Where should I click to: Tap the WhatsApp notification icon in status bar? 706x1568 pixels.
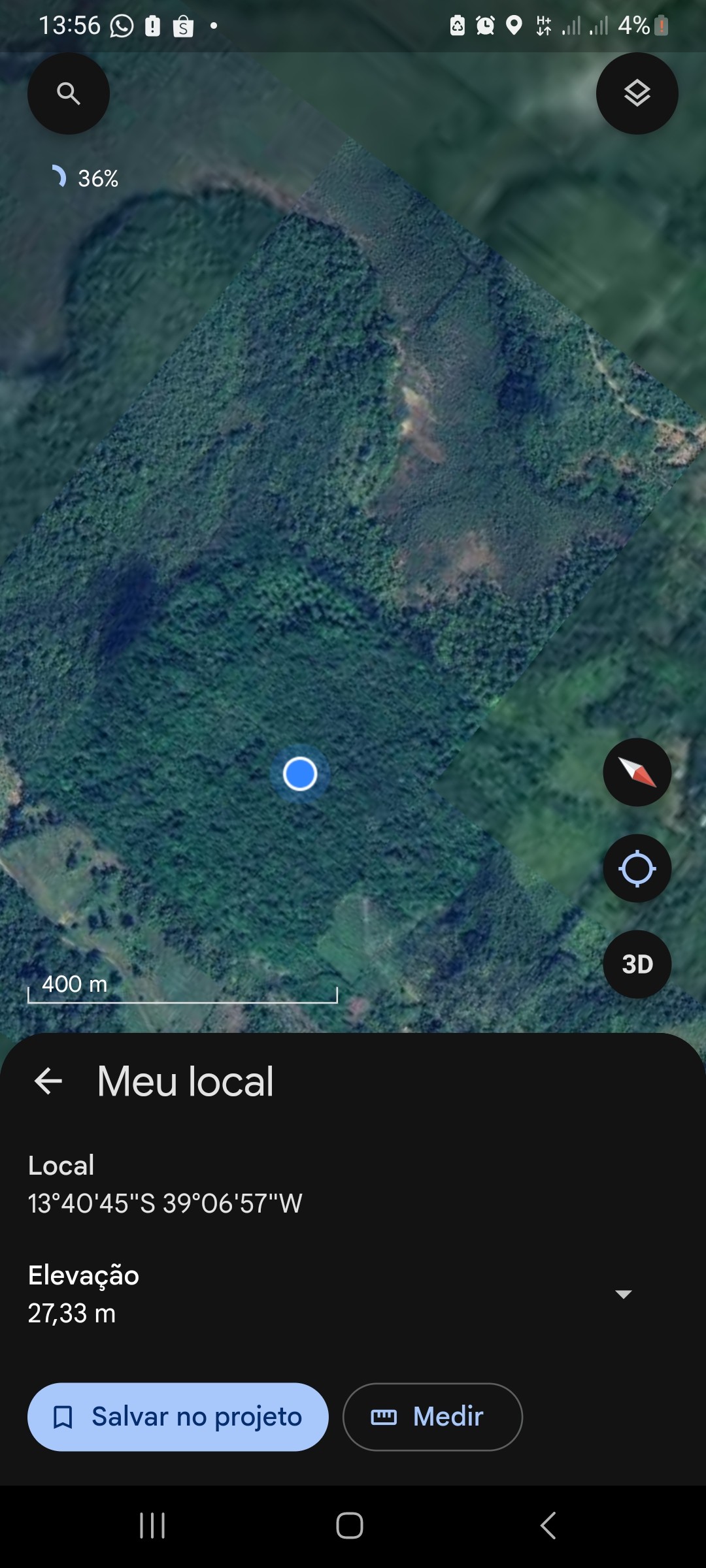coord(120,25)
